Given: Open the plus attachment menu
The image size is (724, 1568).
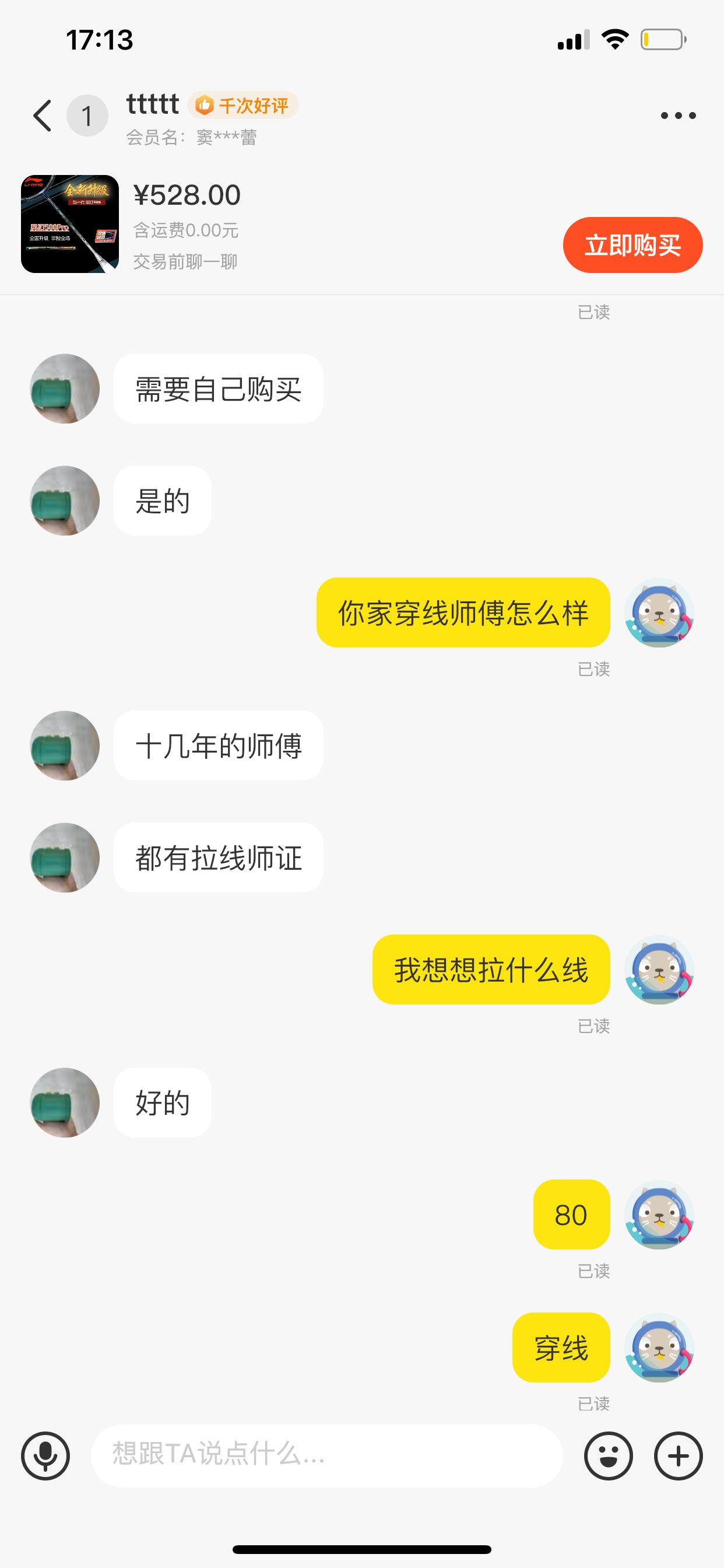Looking at the screenshot, I should pos(678,1455).
